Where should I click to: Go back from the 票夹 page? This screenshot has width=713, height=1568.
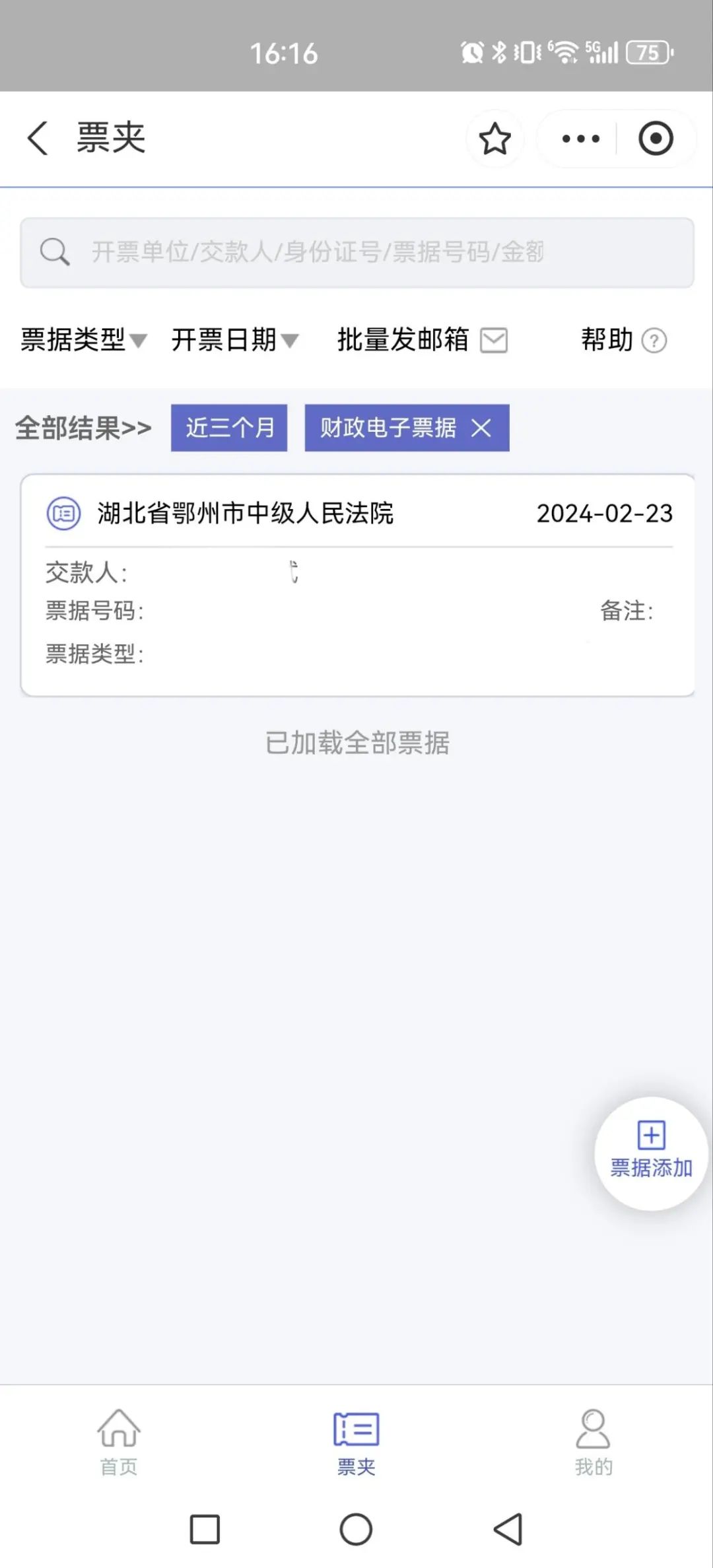click(38, 139)
